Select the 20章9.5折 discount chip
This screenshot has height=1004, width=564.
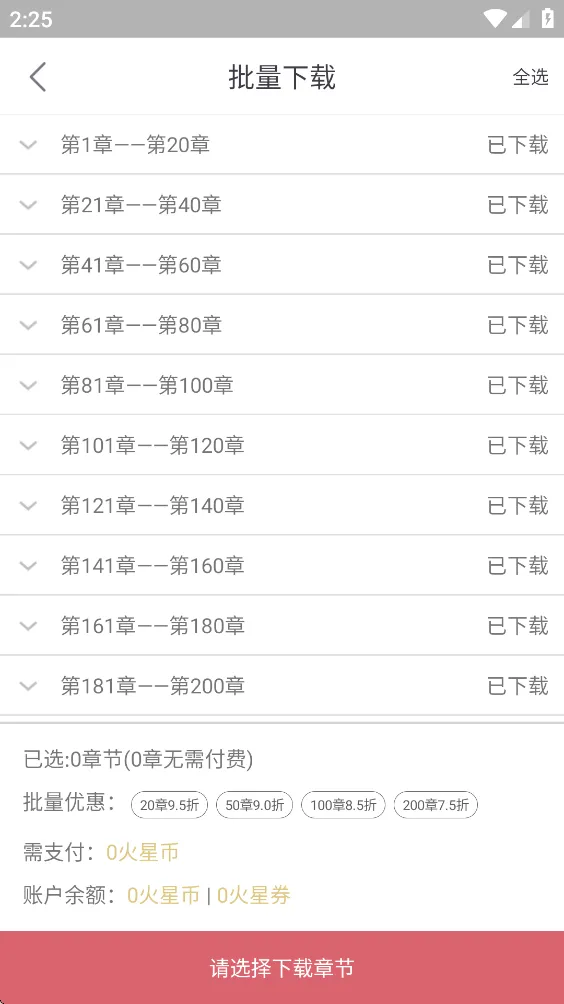tap(170, 805)
